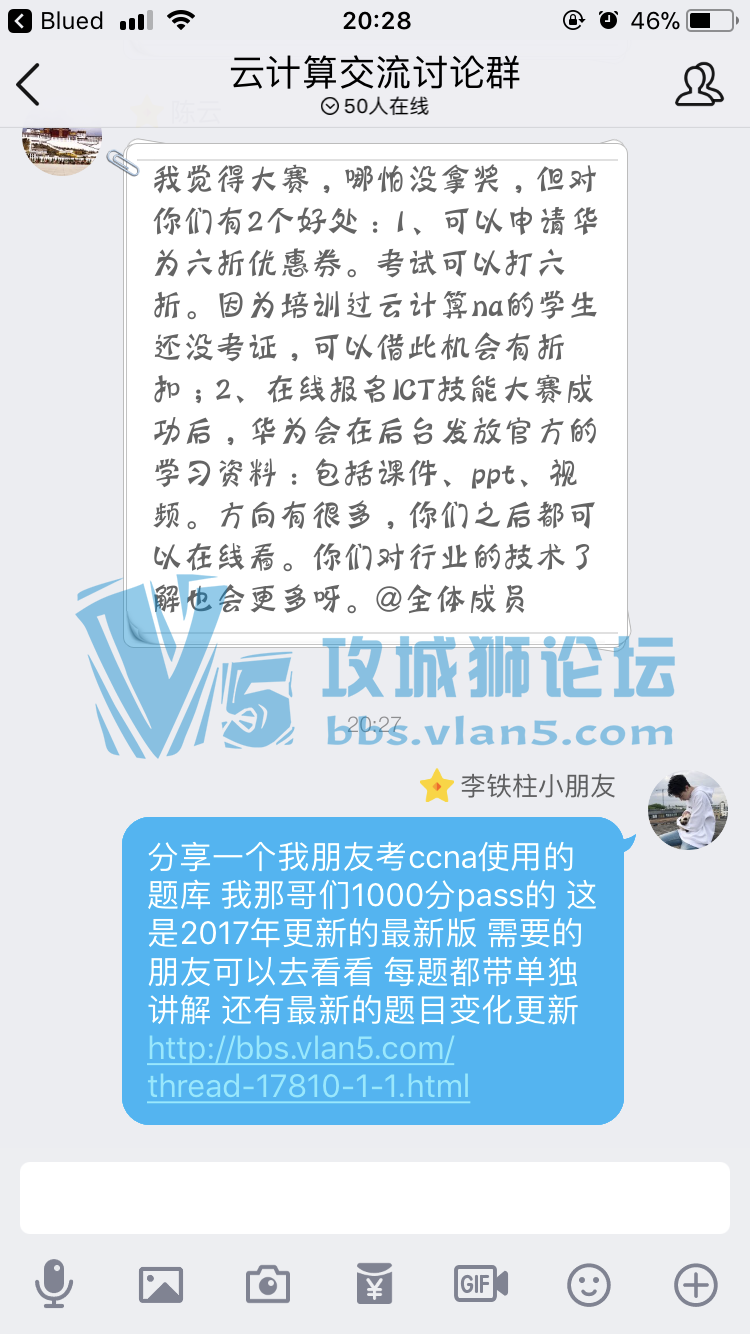Tap the message input field
The width and height of the screenshot is (750, 1334).
(x=375, y=1197)
